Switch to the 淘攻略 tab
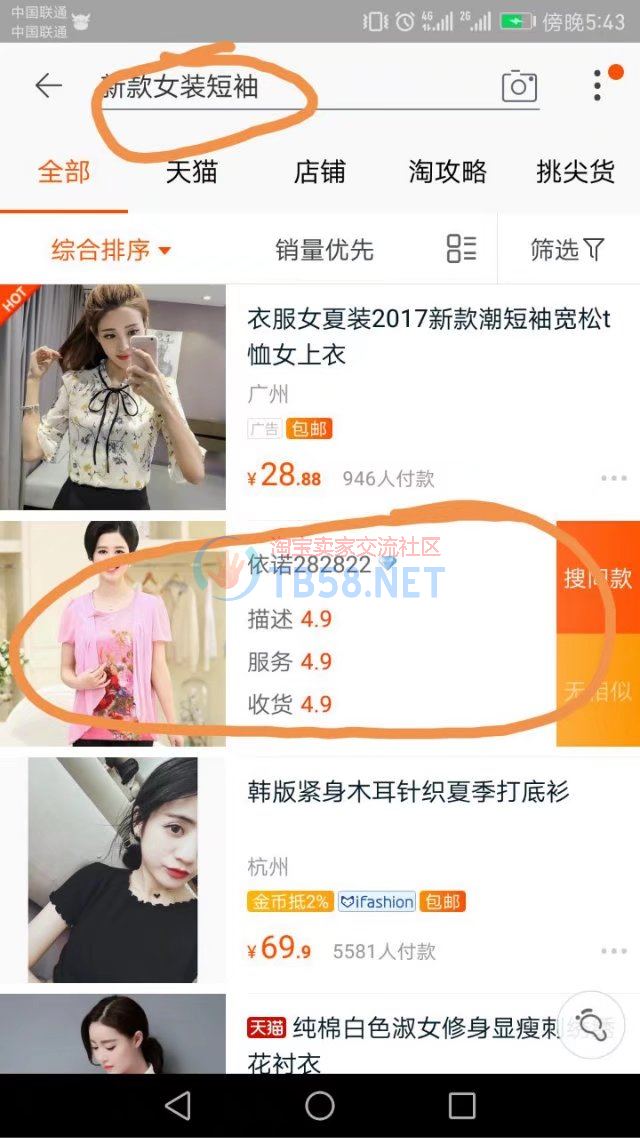Image resolution: width=640 pixels, height=1138 pixels. click(x=447, y=172)
